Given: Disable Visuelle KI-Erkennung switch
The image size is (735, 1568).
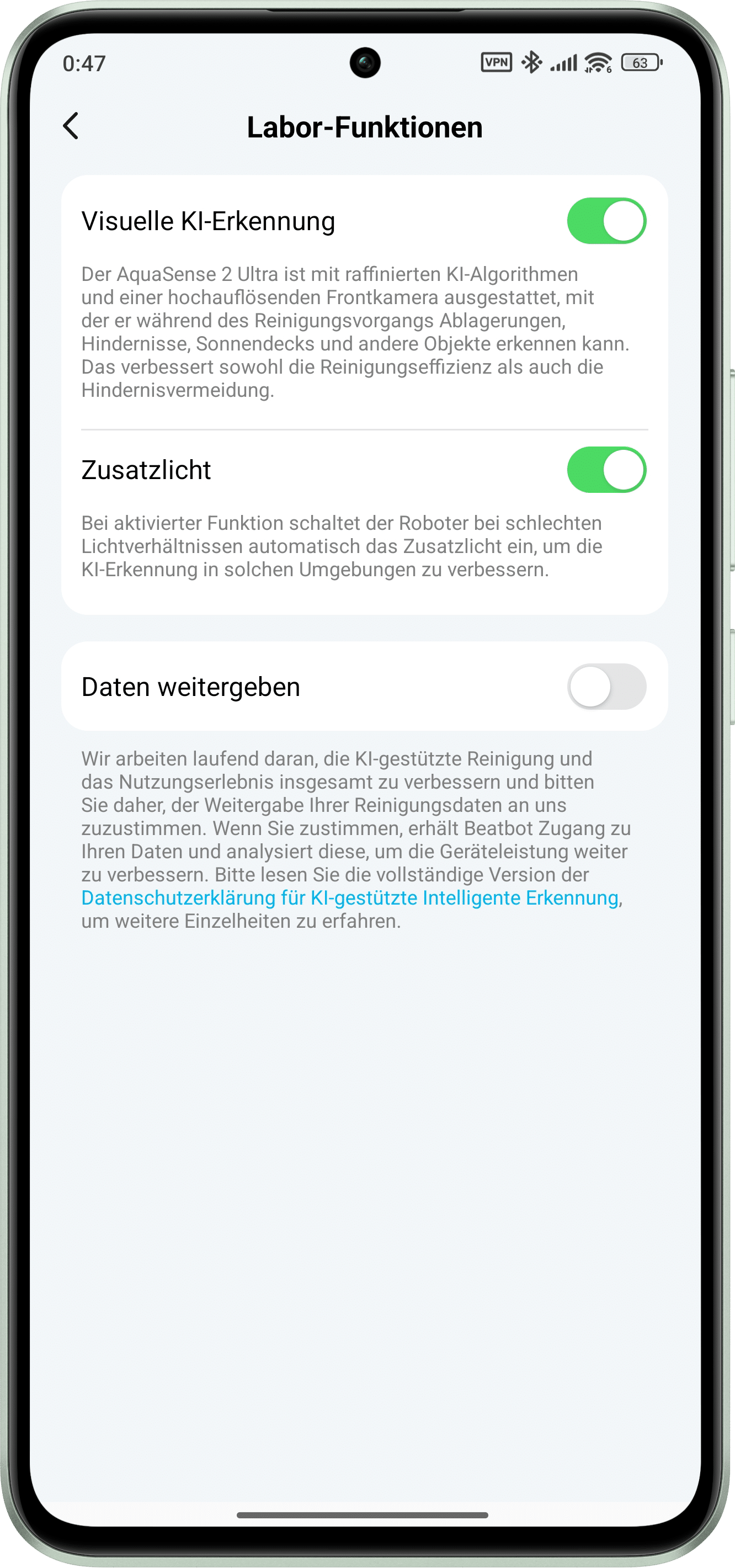Looking at the screenshot, I should click(x=606, y=221).
